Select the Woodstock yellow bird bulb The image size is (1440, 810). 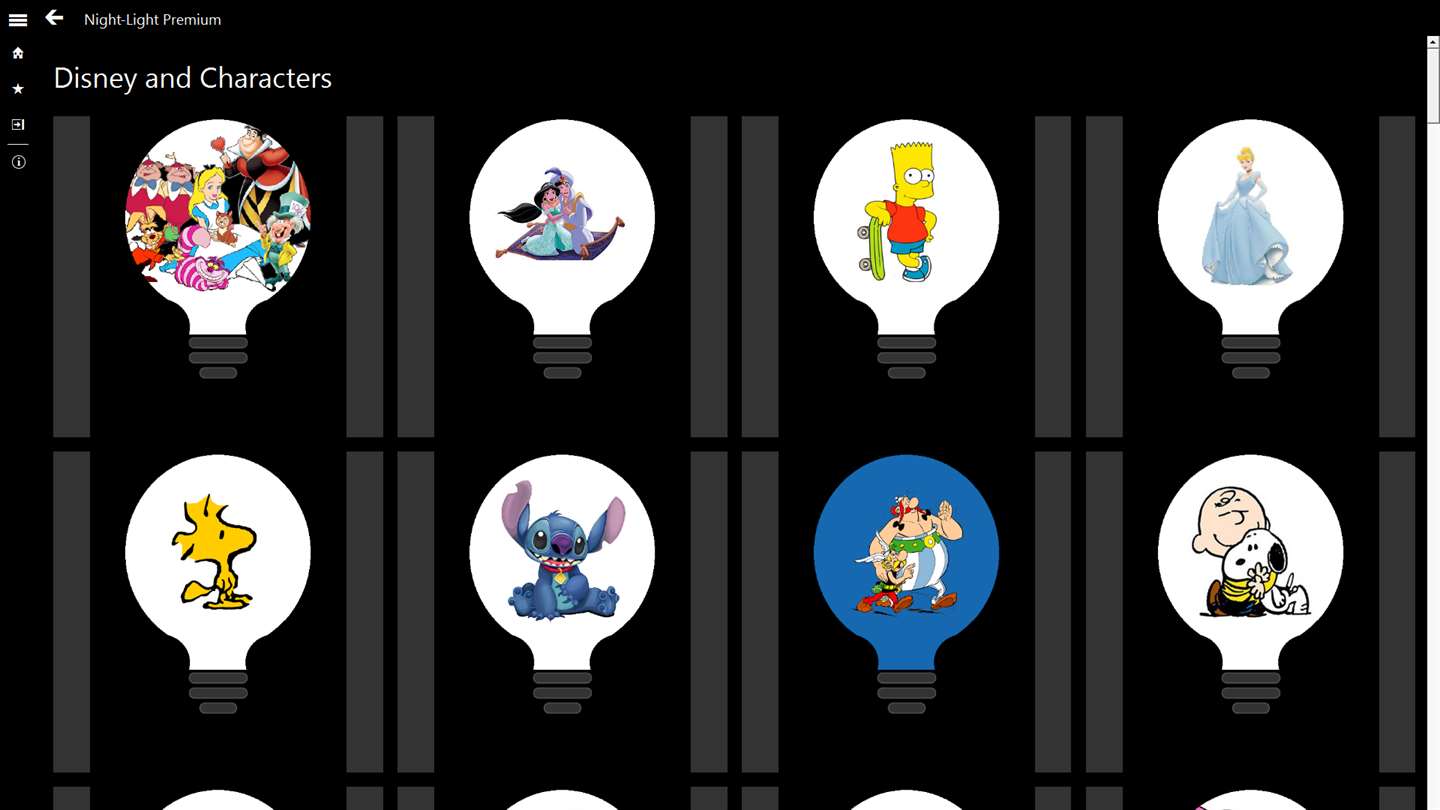point(218,550)
